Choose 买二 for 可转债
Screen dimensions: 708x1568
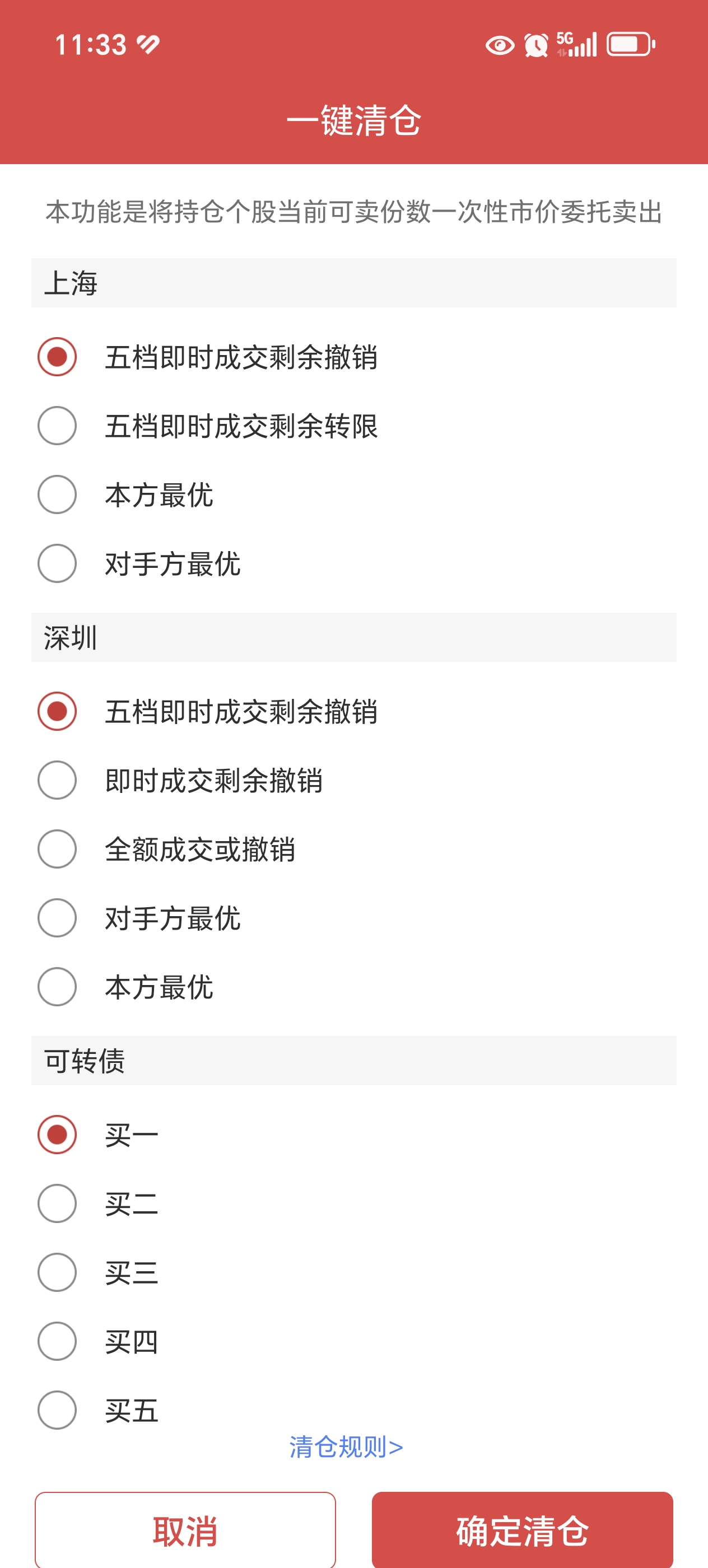[x=57, y=1203]
